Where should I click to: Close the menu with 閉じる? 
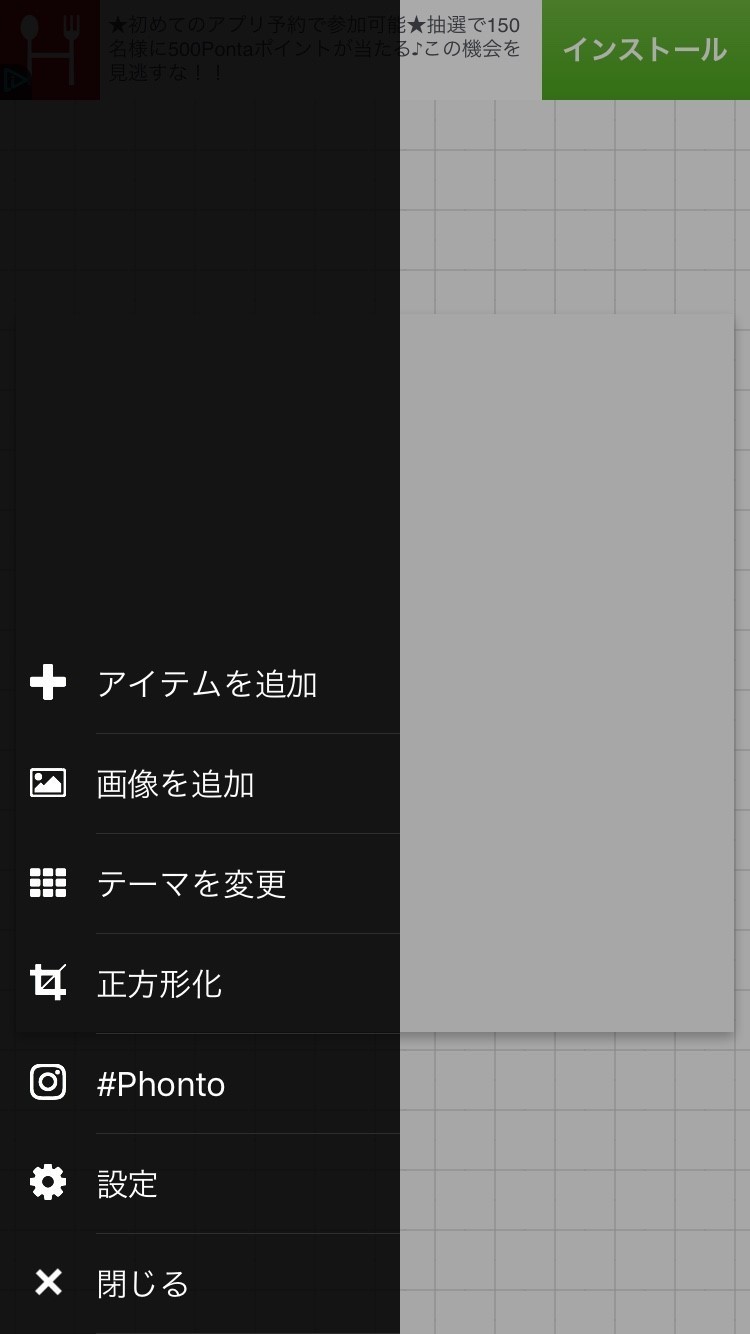tap(142, 1284)
